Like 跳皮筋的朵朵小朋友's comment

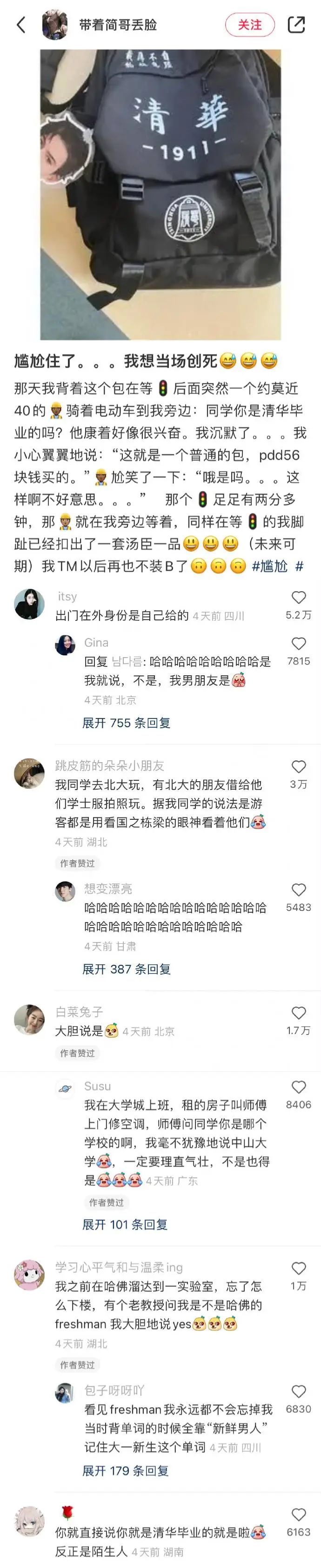[x=299, y=767]
